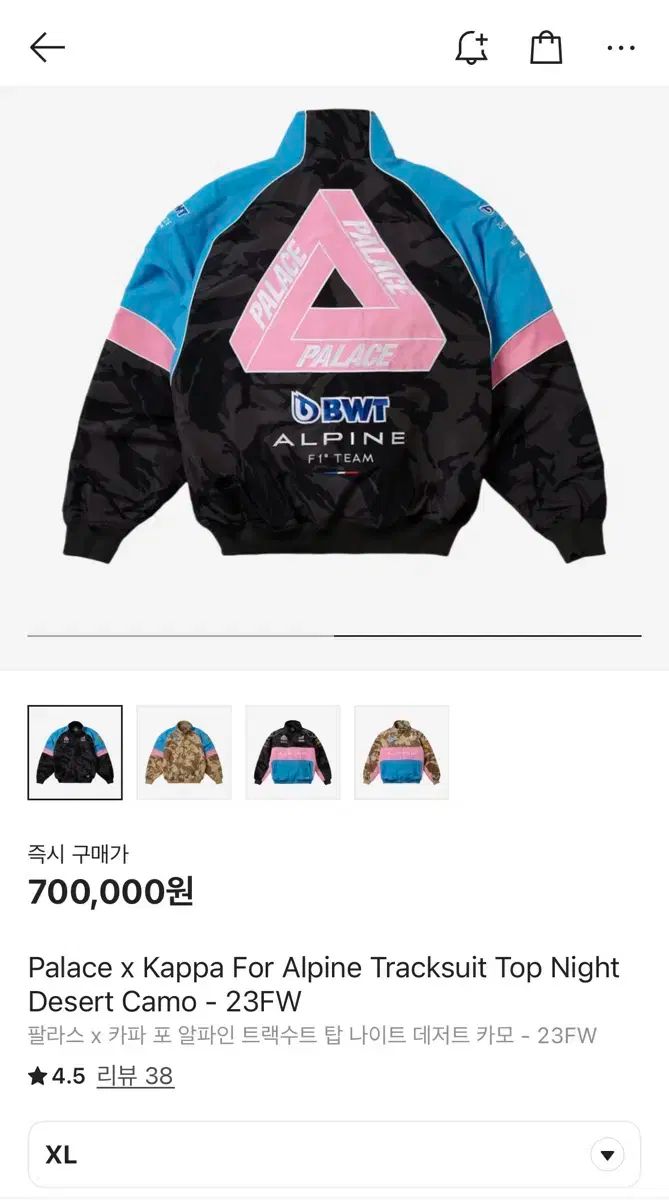Open the 리뷰 38 reviews link
The height and width of the screenshot is (1200, 669).
pyautogui.click(x=135, y=1076)
